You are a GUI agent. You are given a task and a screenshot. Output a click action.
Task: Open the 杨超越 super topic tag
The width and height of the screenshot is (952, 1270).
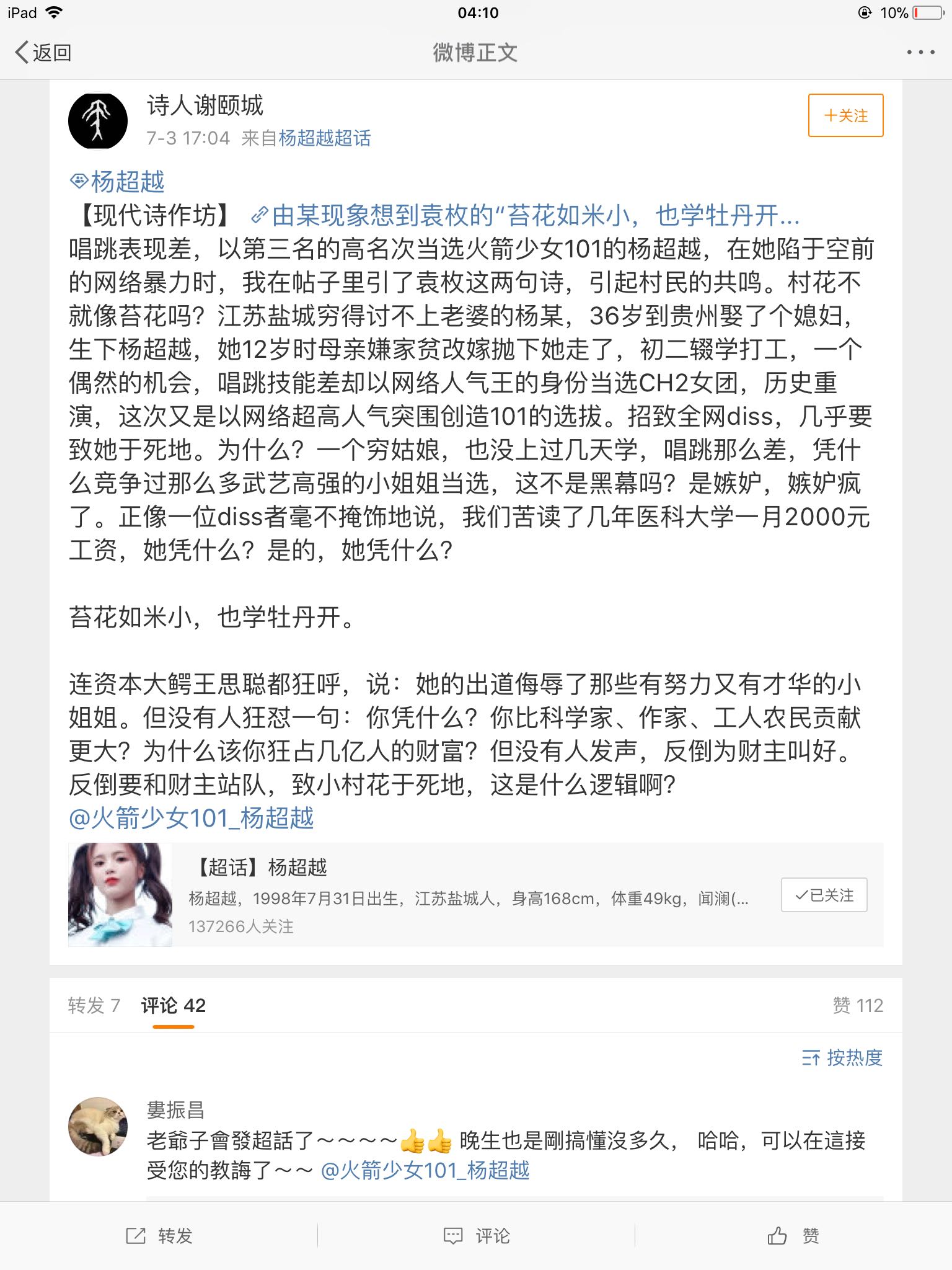tap(118, 182)
